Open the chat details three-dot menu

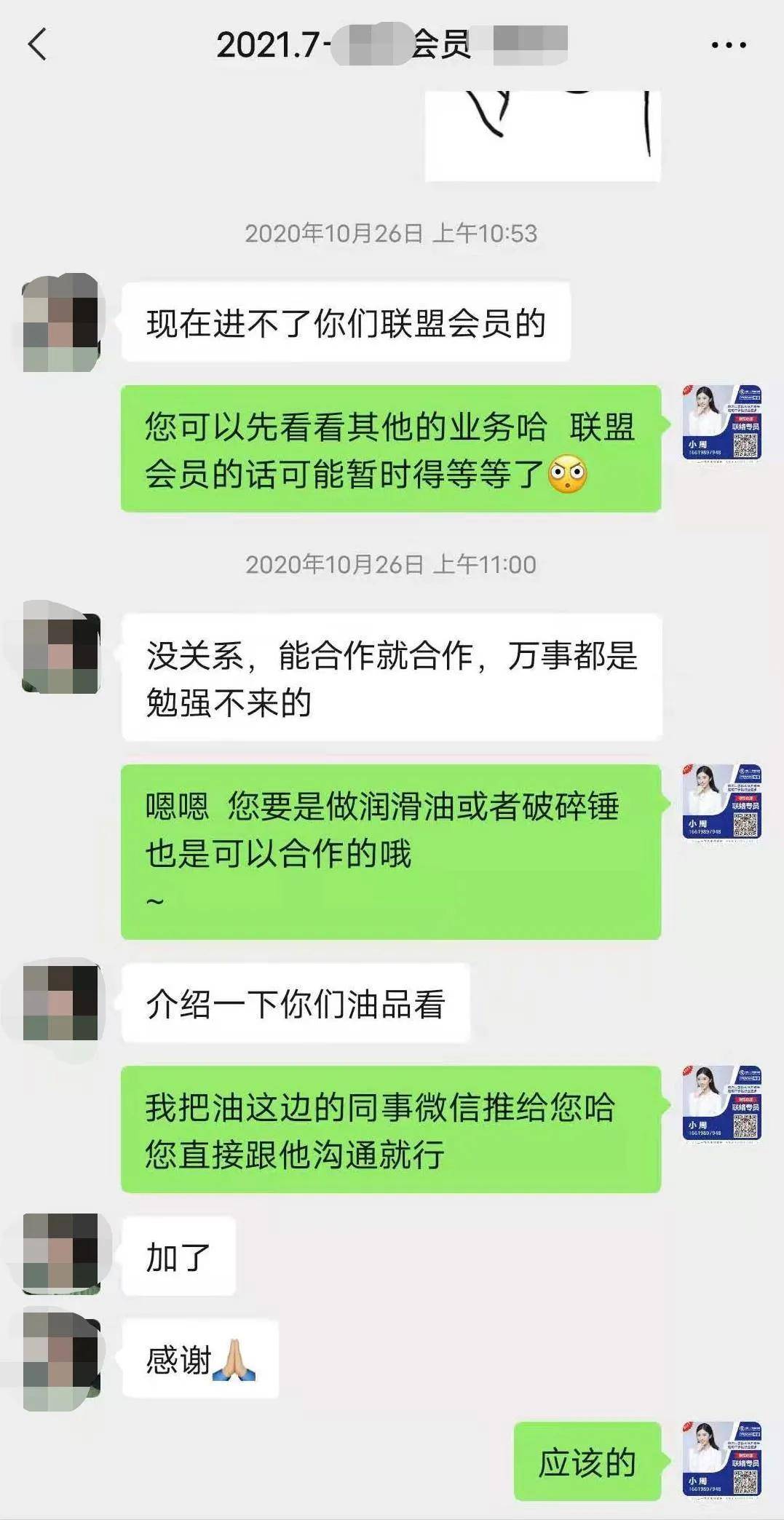pyautogui.click(x=728, y=45)
